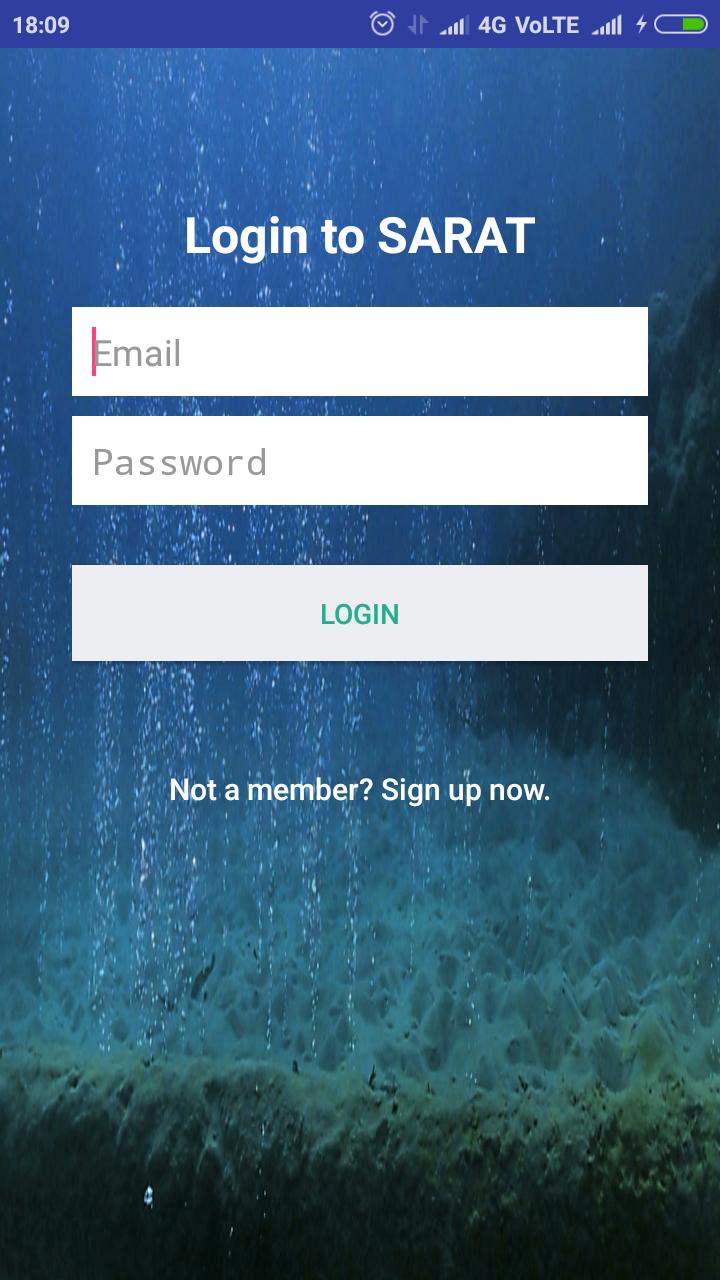Tap the Email input field
Image resolution: width=720 pixels, height=1280 pixels.
360,352
